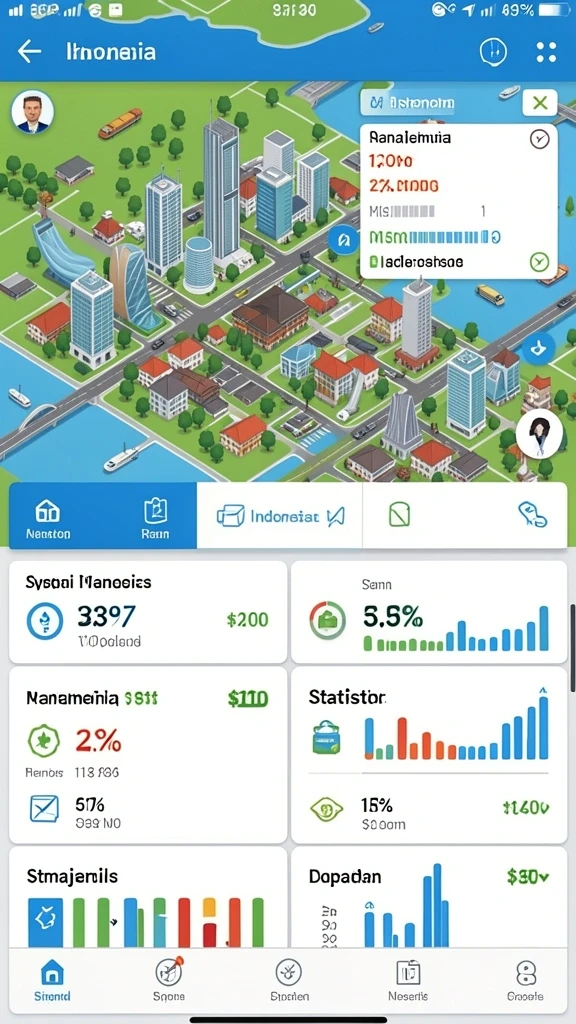Open the four-dot grid menu

click(x=546, y=52)
